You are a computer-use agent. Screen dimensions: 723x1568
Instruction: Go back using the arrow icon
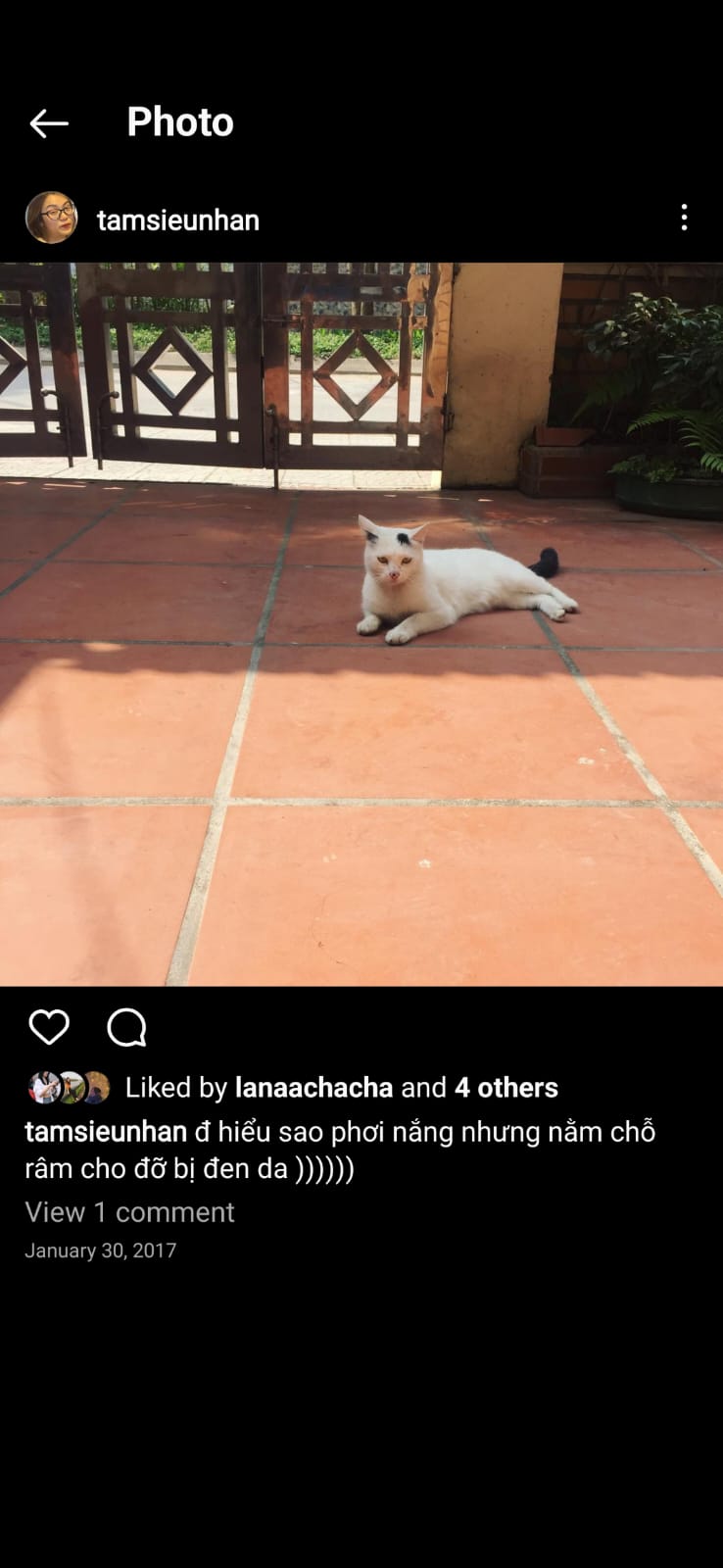(x=49, y=123)
